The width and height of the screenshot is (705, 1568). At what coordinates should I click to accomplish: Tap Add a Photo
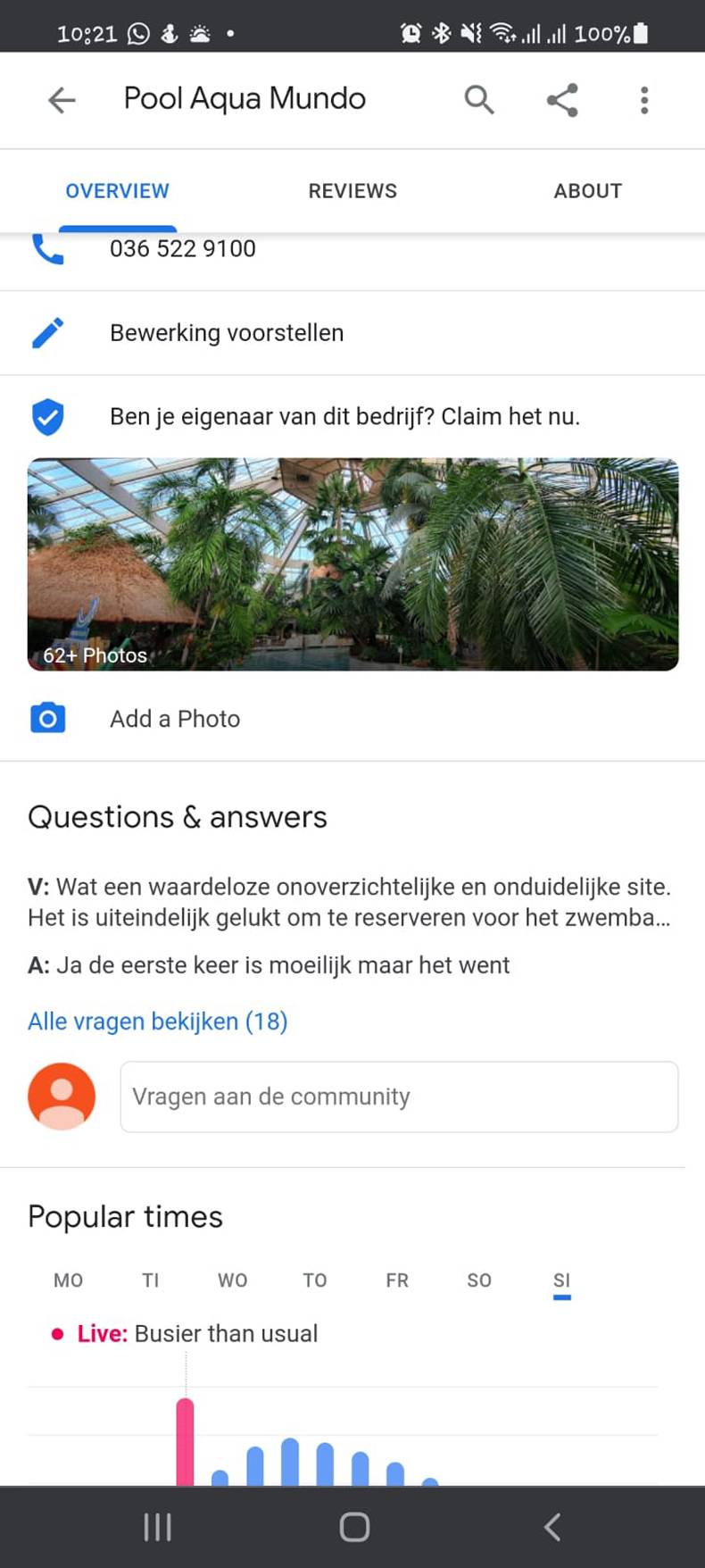tap(175, 719)
